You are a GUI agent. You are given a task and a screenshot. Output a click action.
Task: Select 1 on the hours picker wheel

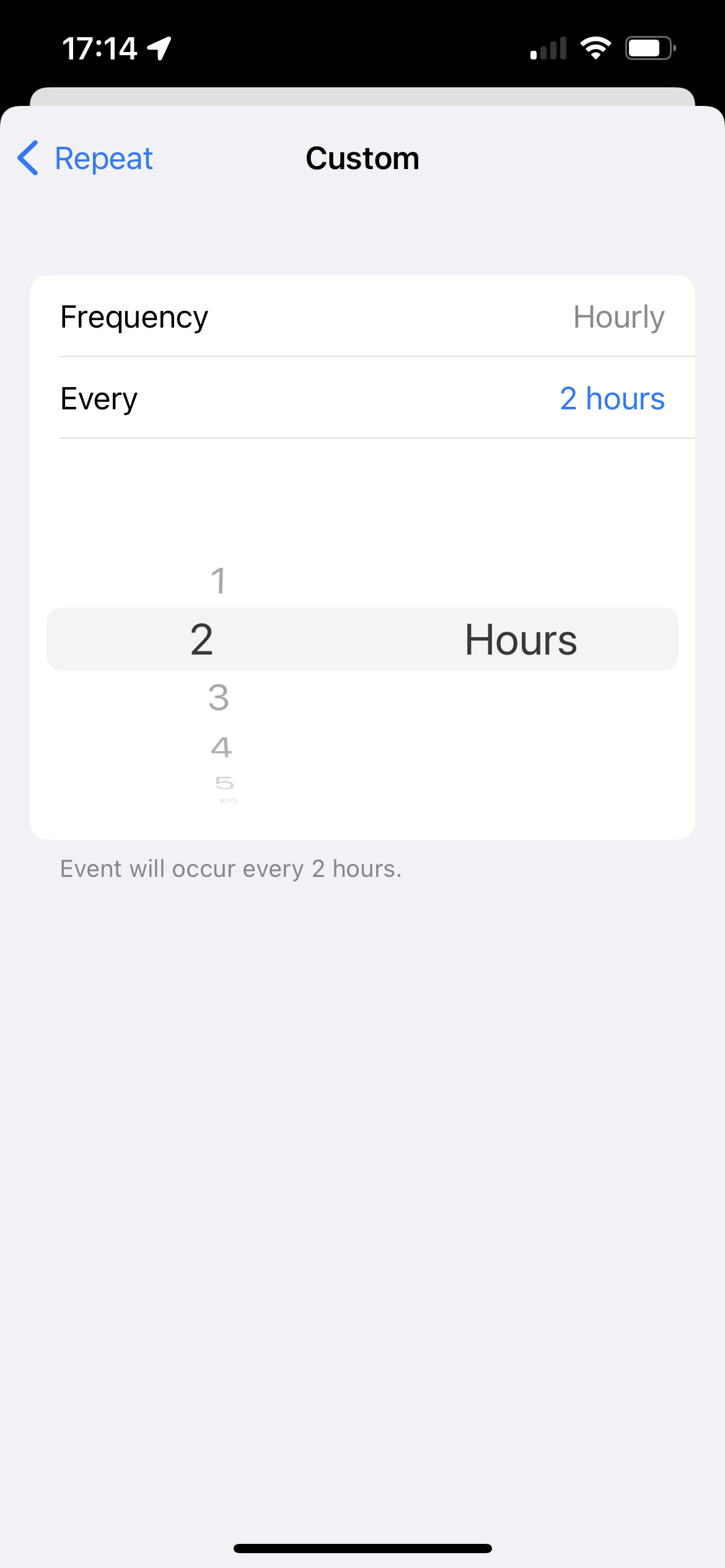pos(218,580)
